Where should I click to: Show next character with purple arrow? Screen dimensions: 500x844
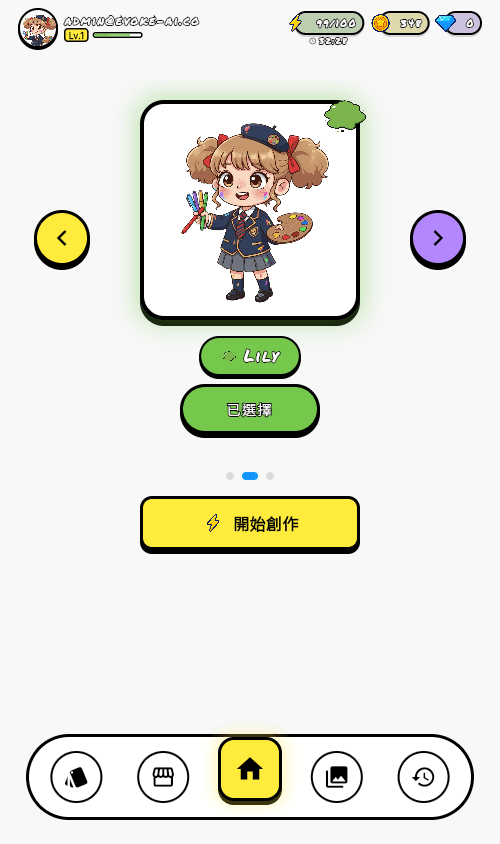438,238
